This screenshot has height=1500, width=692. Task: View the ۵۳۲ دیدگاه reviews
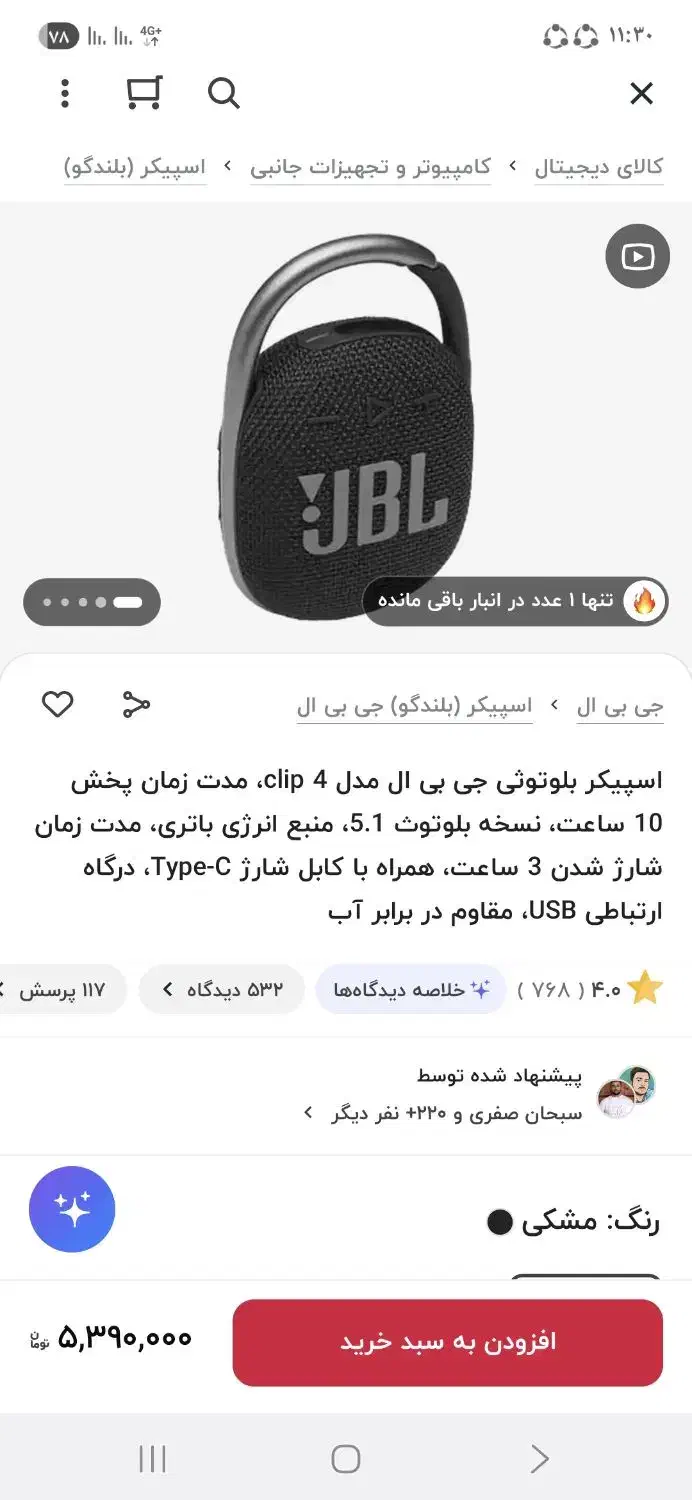click(222, 990)
